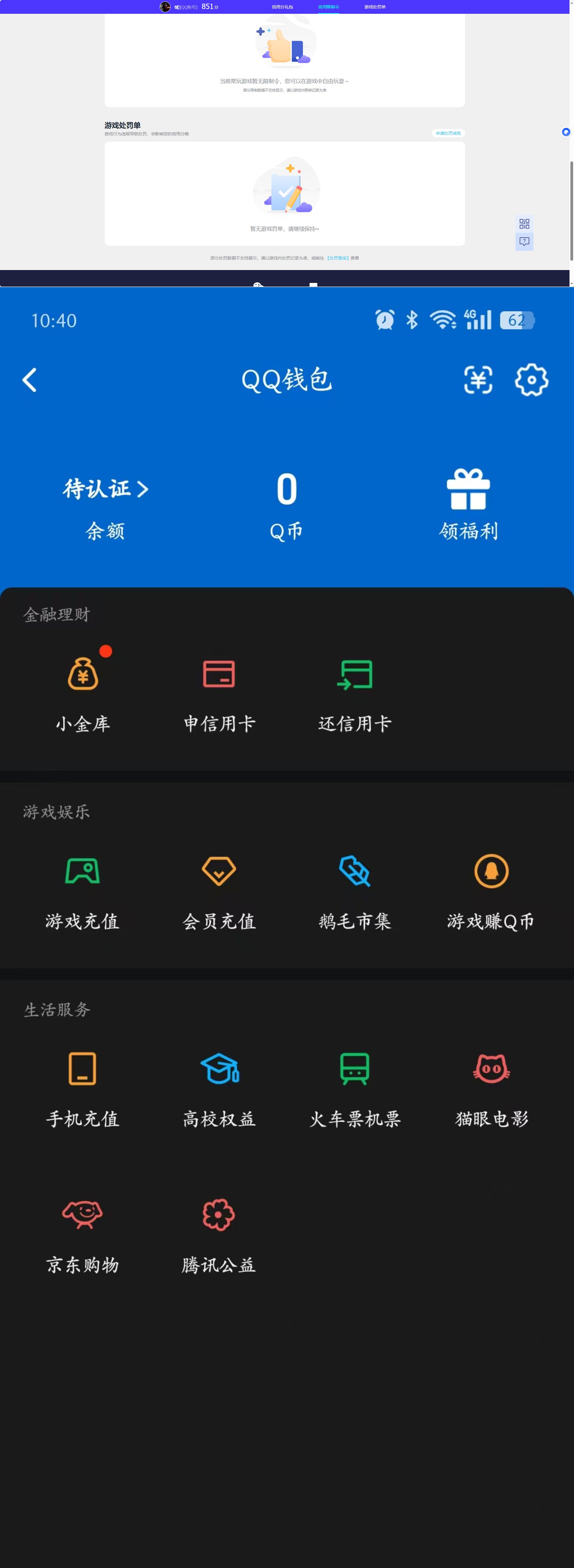Open the payment ¥ transfer icon
Viewport: 574px width, 1568px height.
[x=478, y=380]
